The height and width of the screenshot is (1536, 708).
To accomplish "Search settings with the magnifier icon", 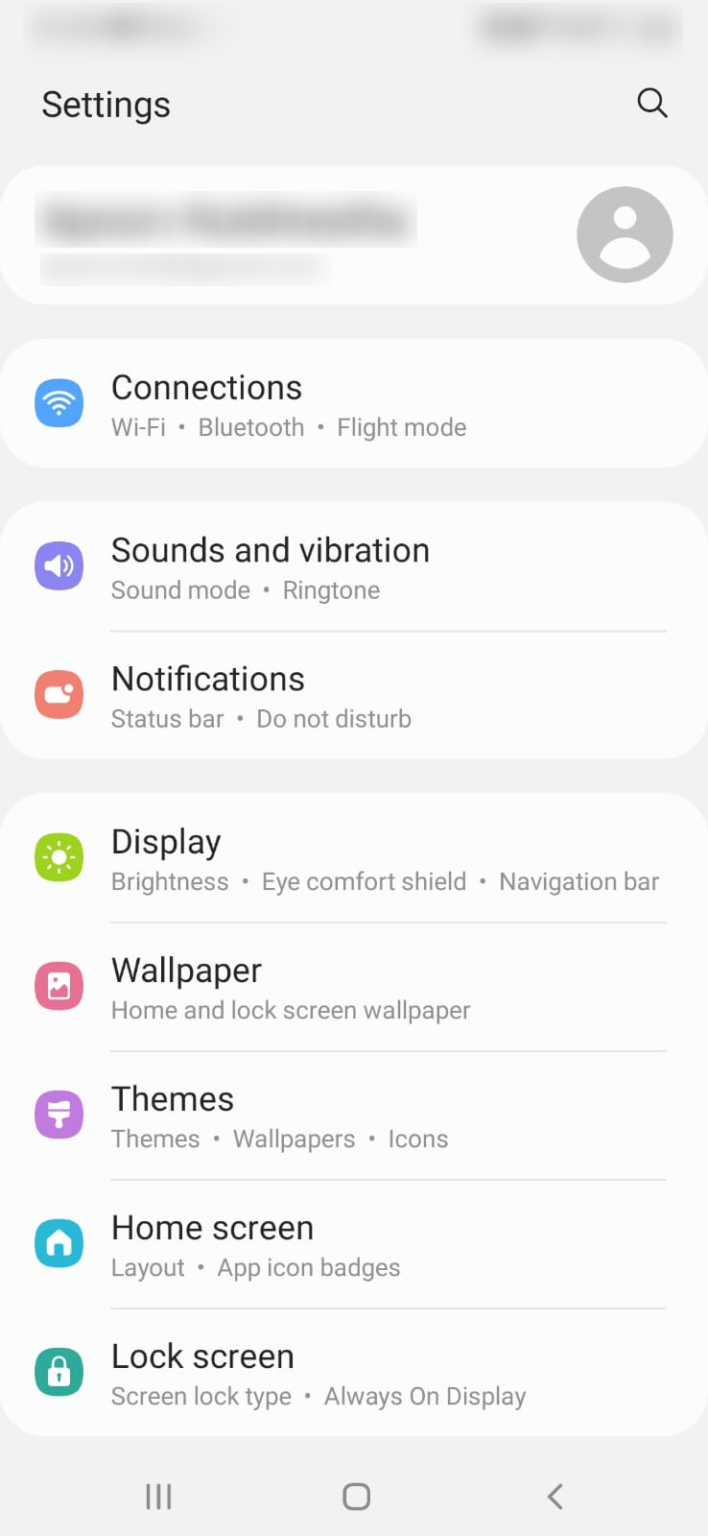I will [x=652, y=103].
